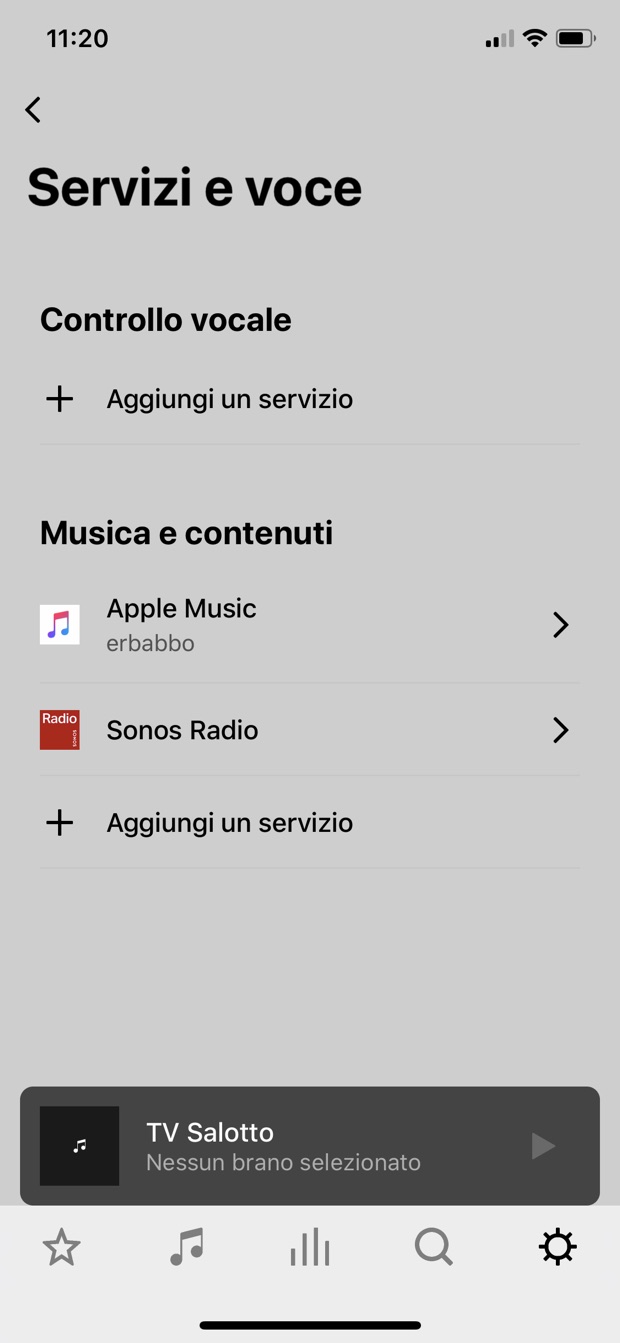Go back using the top-left arrow
Screen dimensions: 620x1343
pos(34,110)
